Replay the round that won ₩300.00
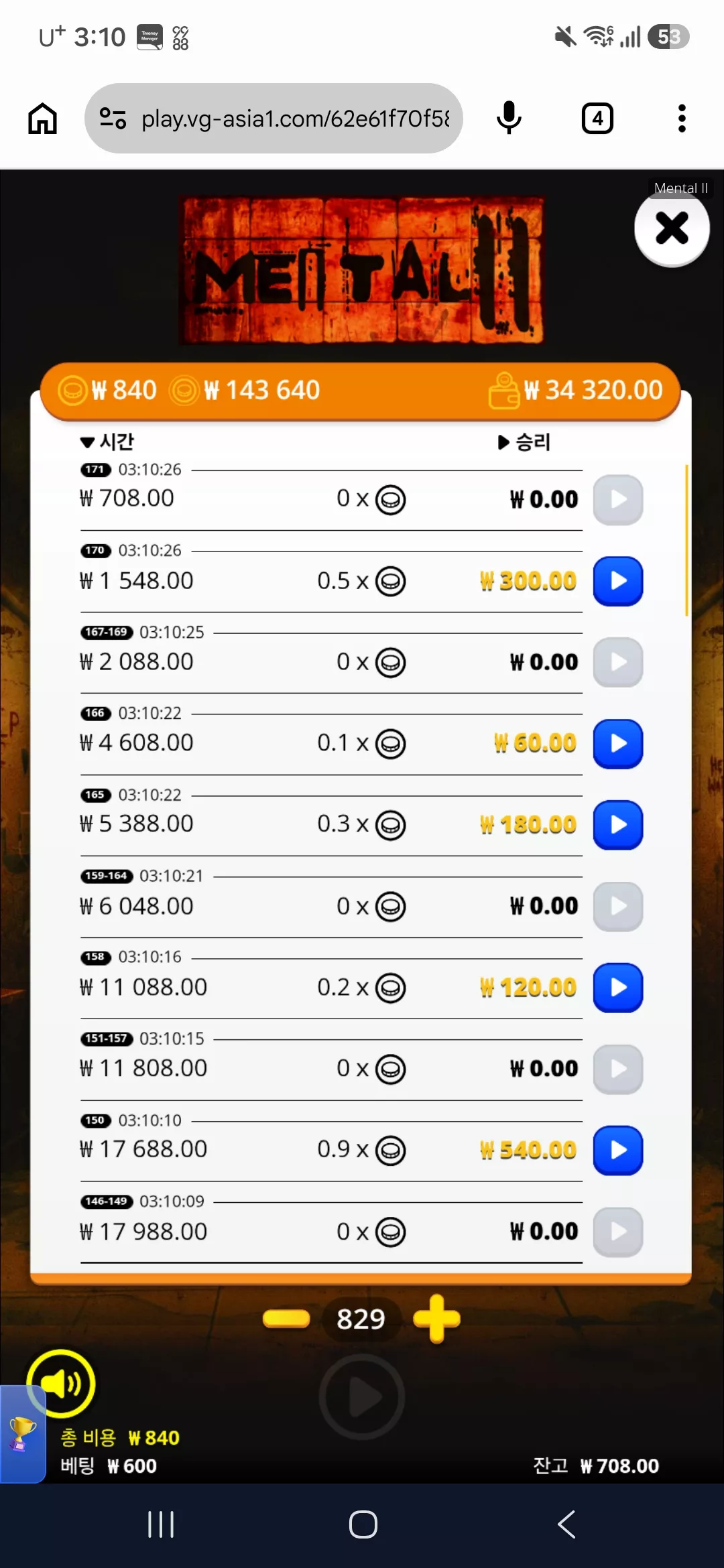The image size is (724, 1568). click(x=618, y=581)
